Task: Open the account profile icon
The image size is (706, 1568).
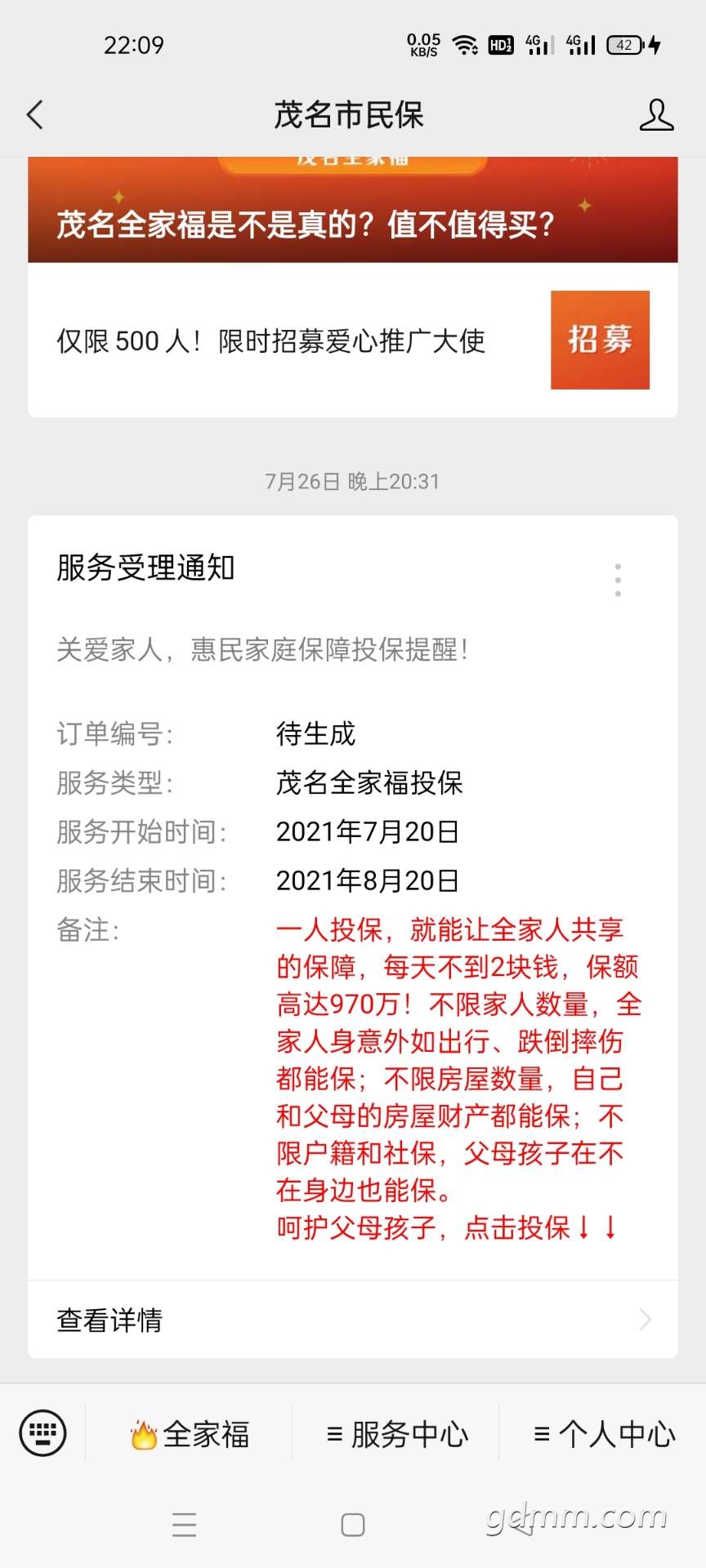Action: pyautogui.click(x=656, y=115)
